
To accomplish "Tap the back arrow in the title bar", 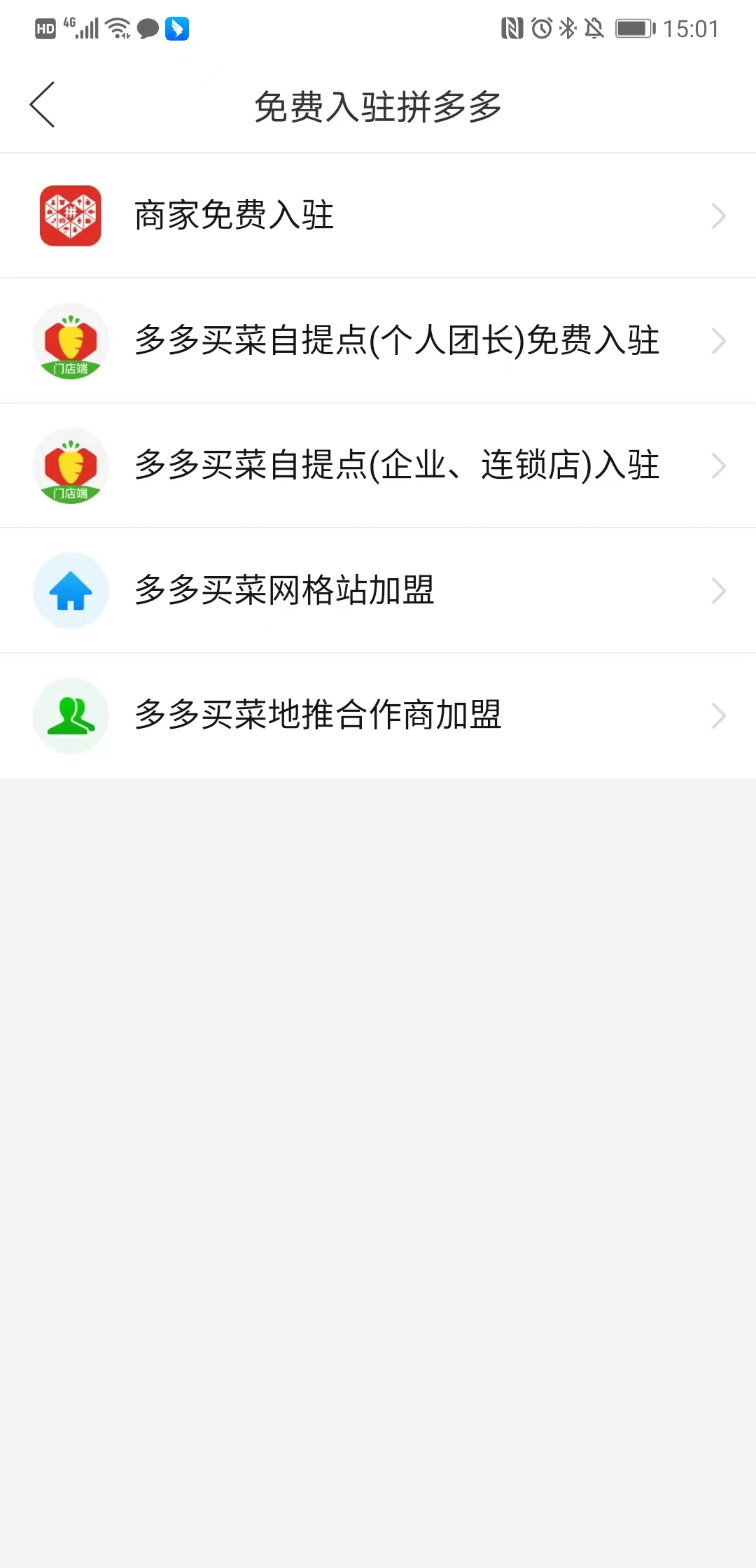I will point(42,104).
